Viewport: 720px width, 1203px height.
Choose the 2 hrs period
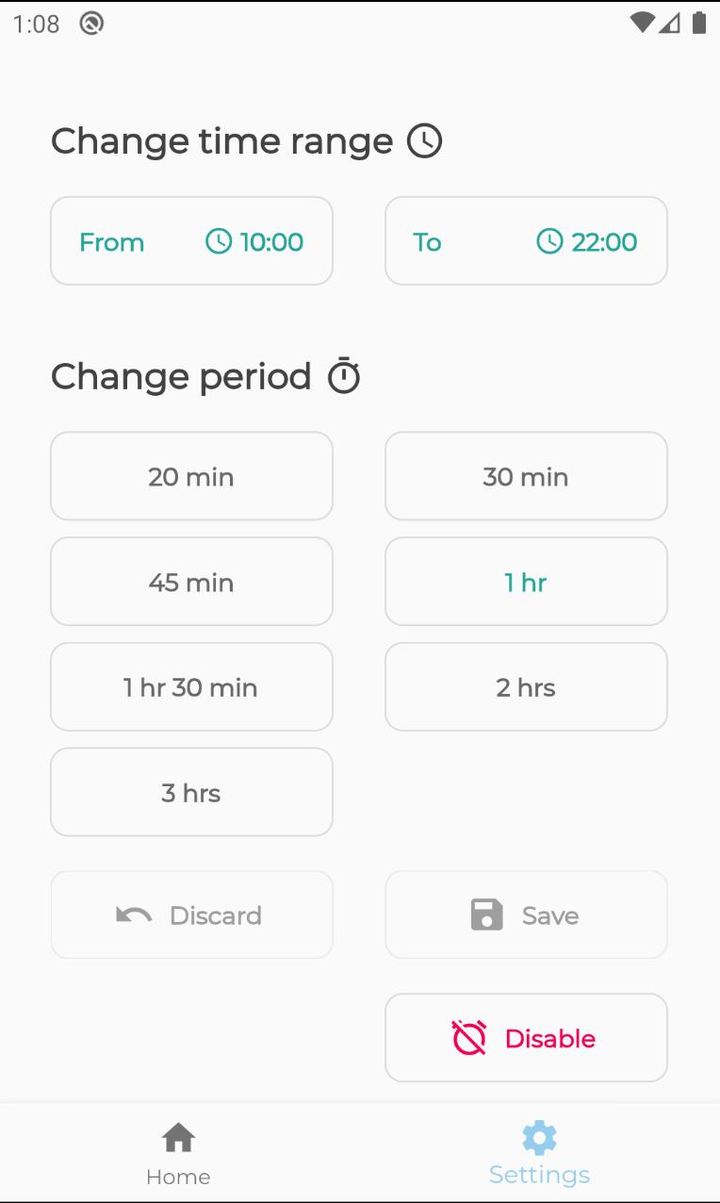(526, 687)
